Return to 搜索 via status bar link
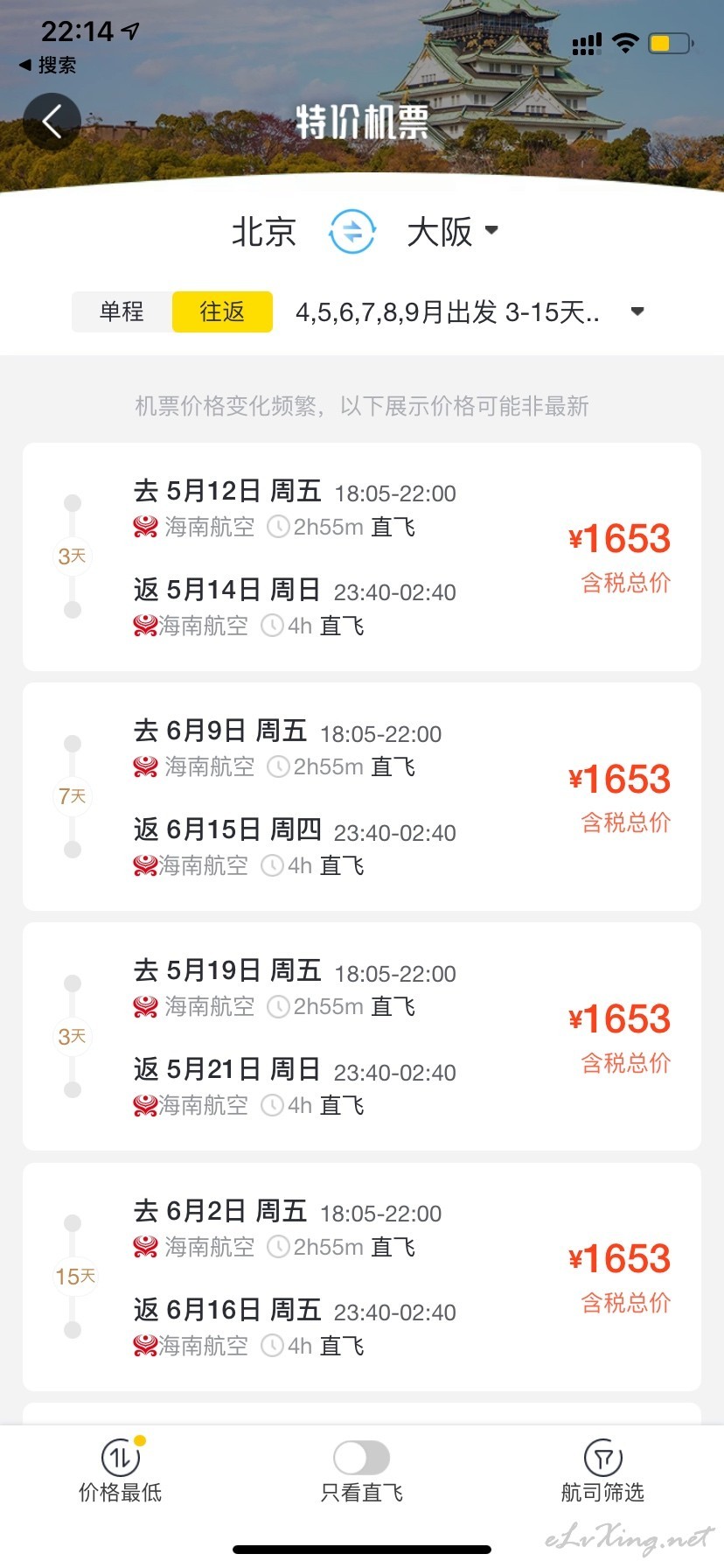724x1568 pixels. click(x=48, y=65)
